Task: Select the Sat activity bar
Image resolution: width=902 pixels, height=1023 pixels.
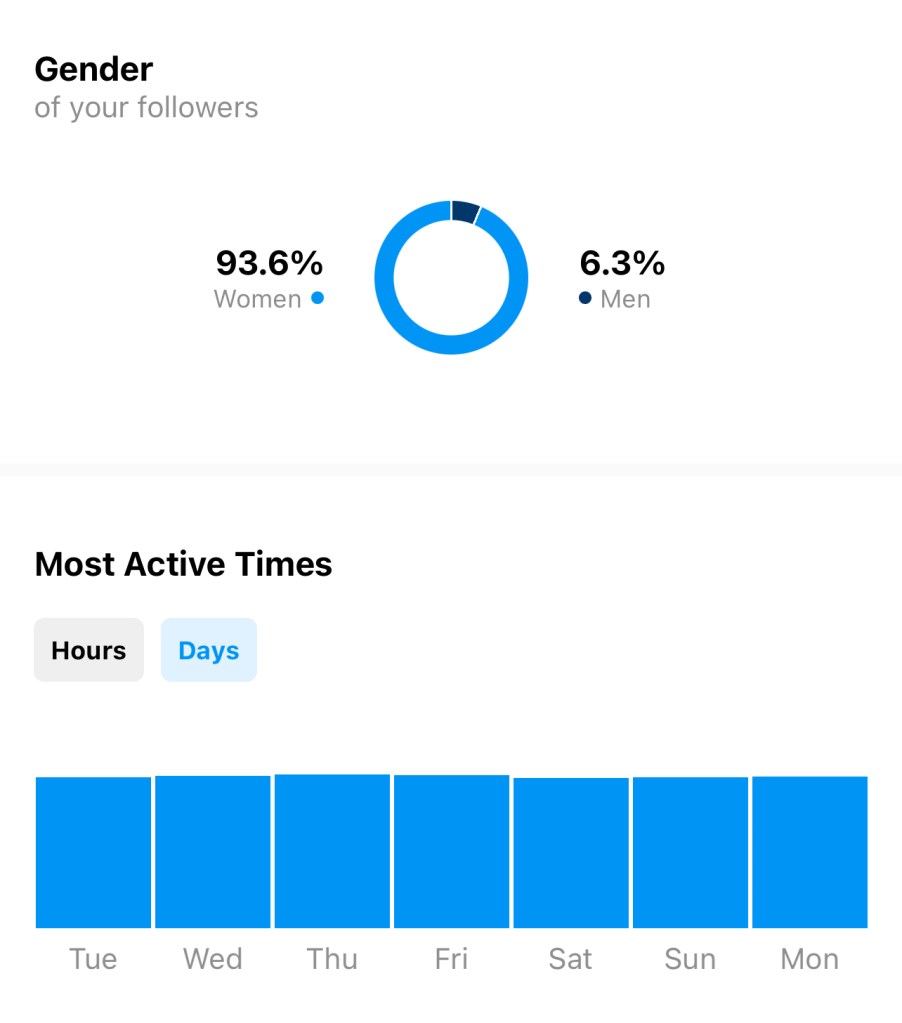Action: pos(571,852)
